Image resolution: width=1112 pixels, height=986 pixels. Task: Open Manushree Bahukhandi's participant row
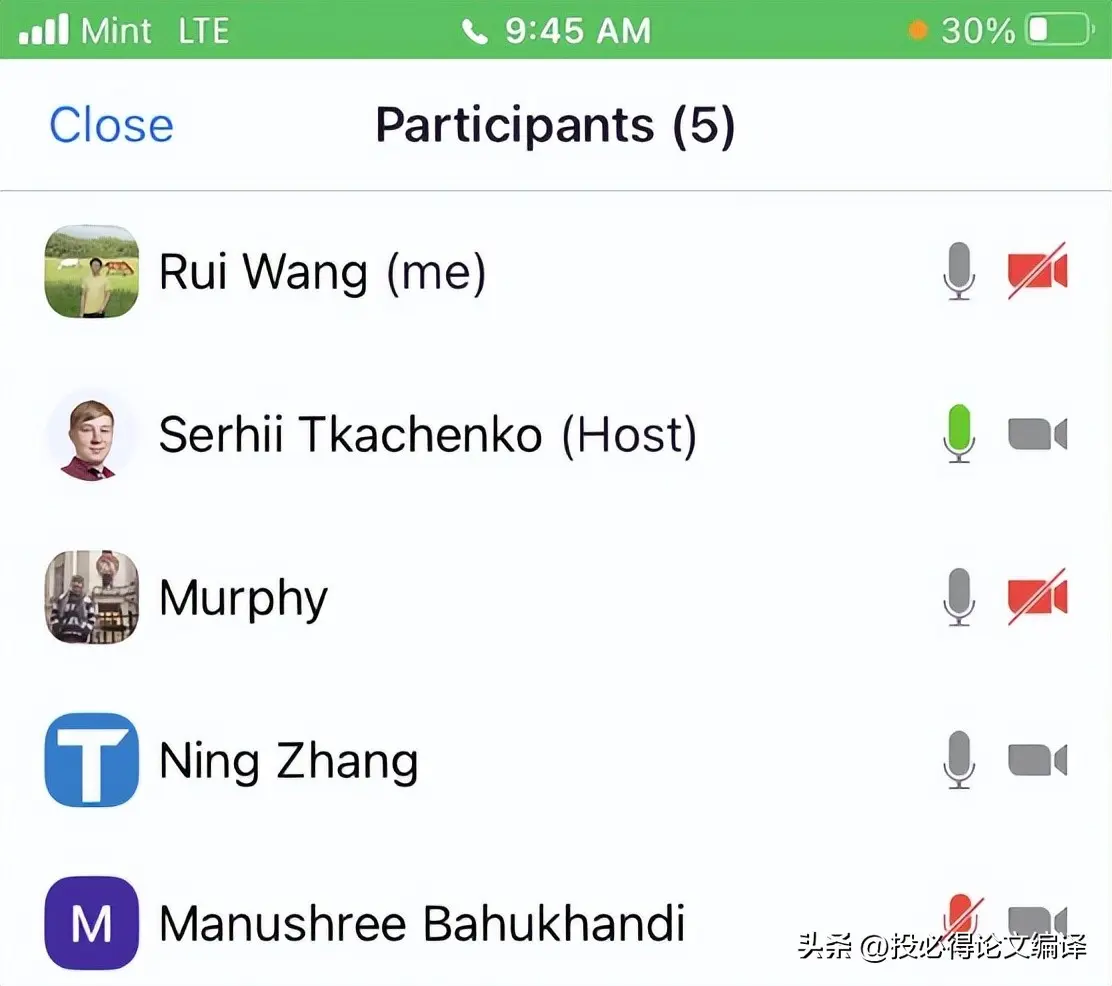click(x=421, y=923)
